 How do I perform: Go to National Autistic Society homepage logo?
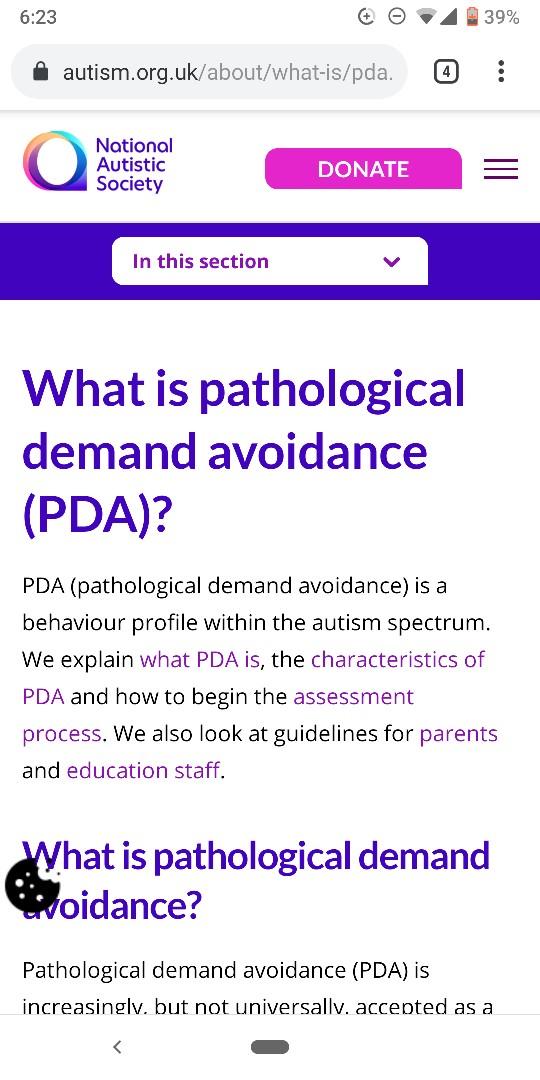tap(97, 163)
